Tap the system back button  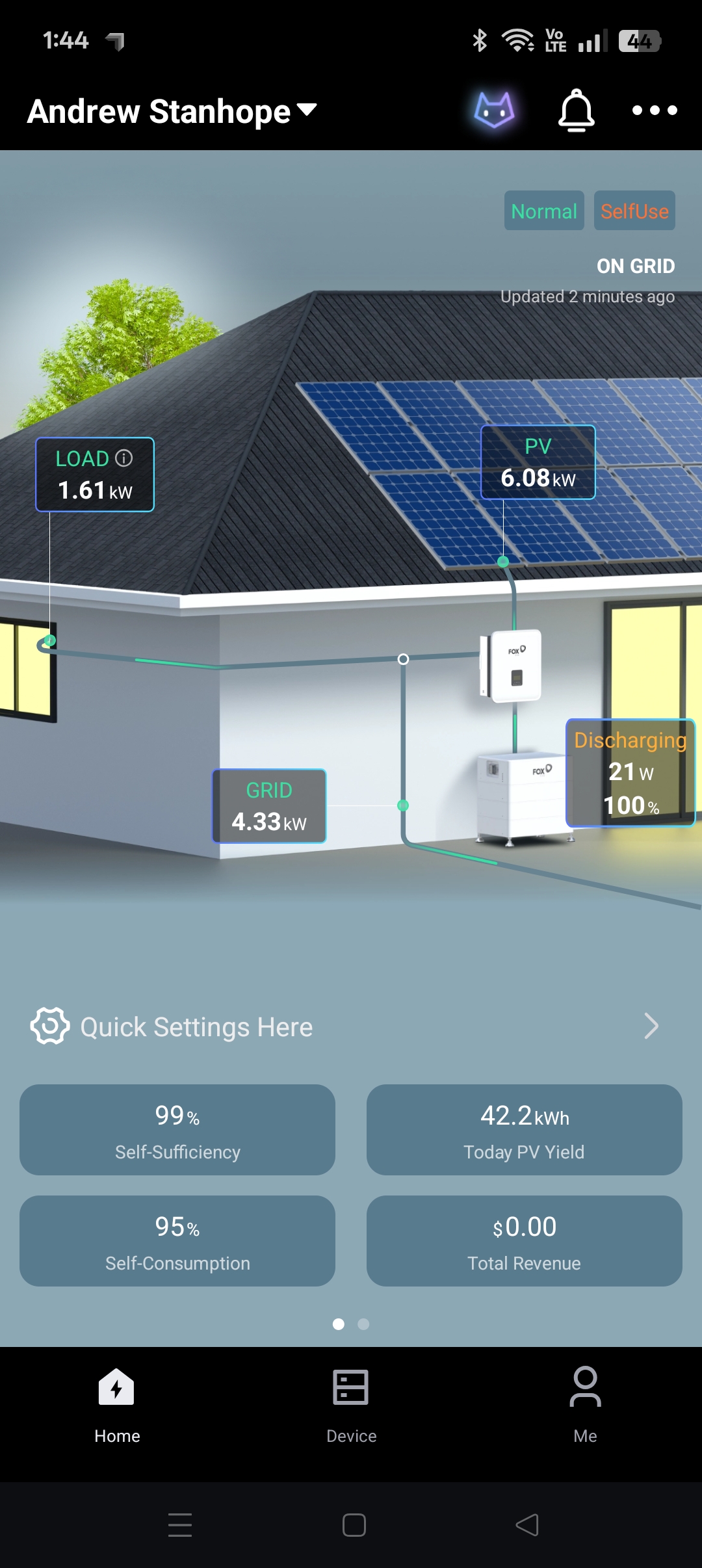coord(527,1524)
